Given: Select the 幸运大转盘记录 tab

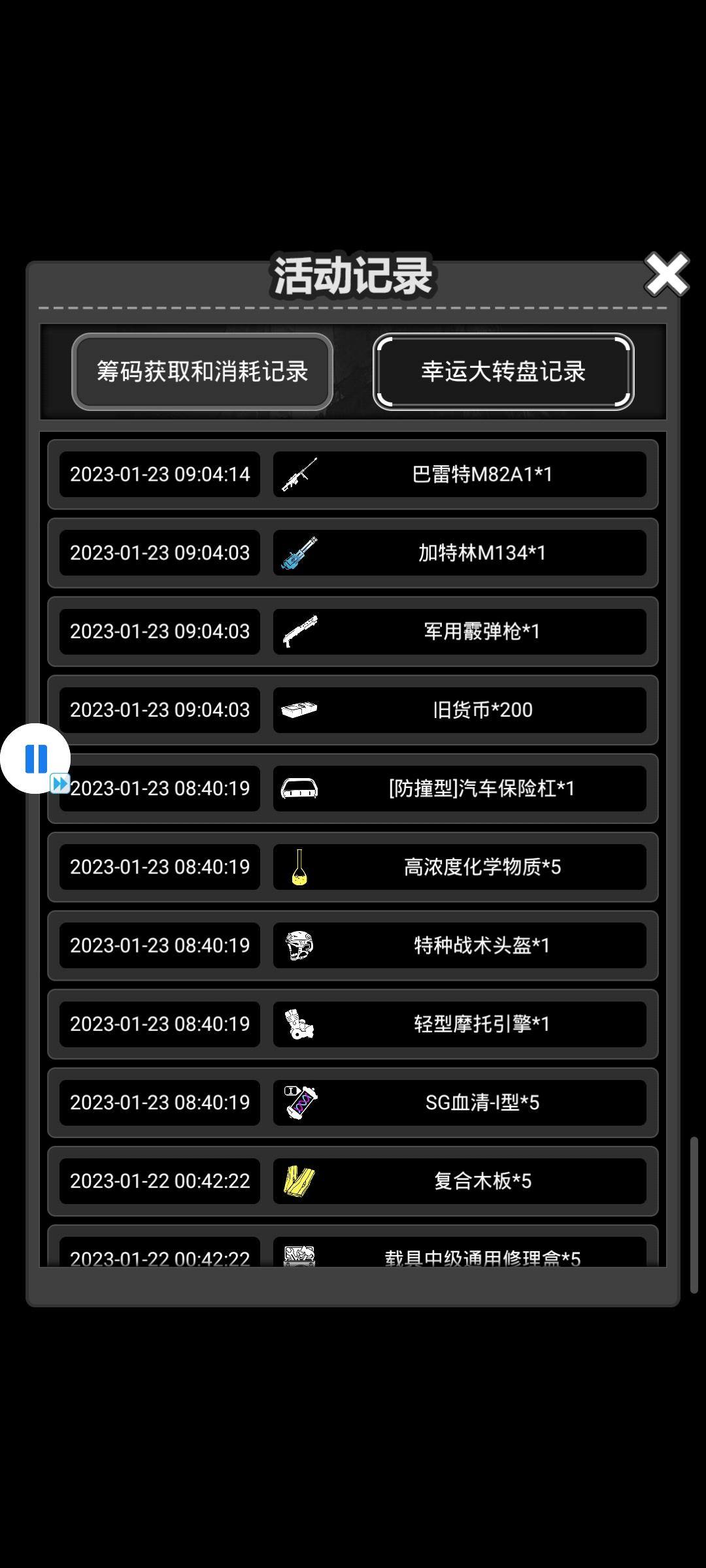Looking at the screenshot, I should pos(503,372).
